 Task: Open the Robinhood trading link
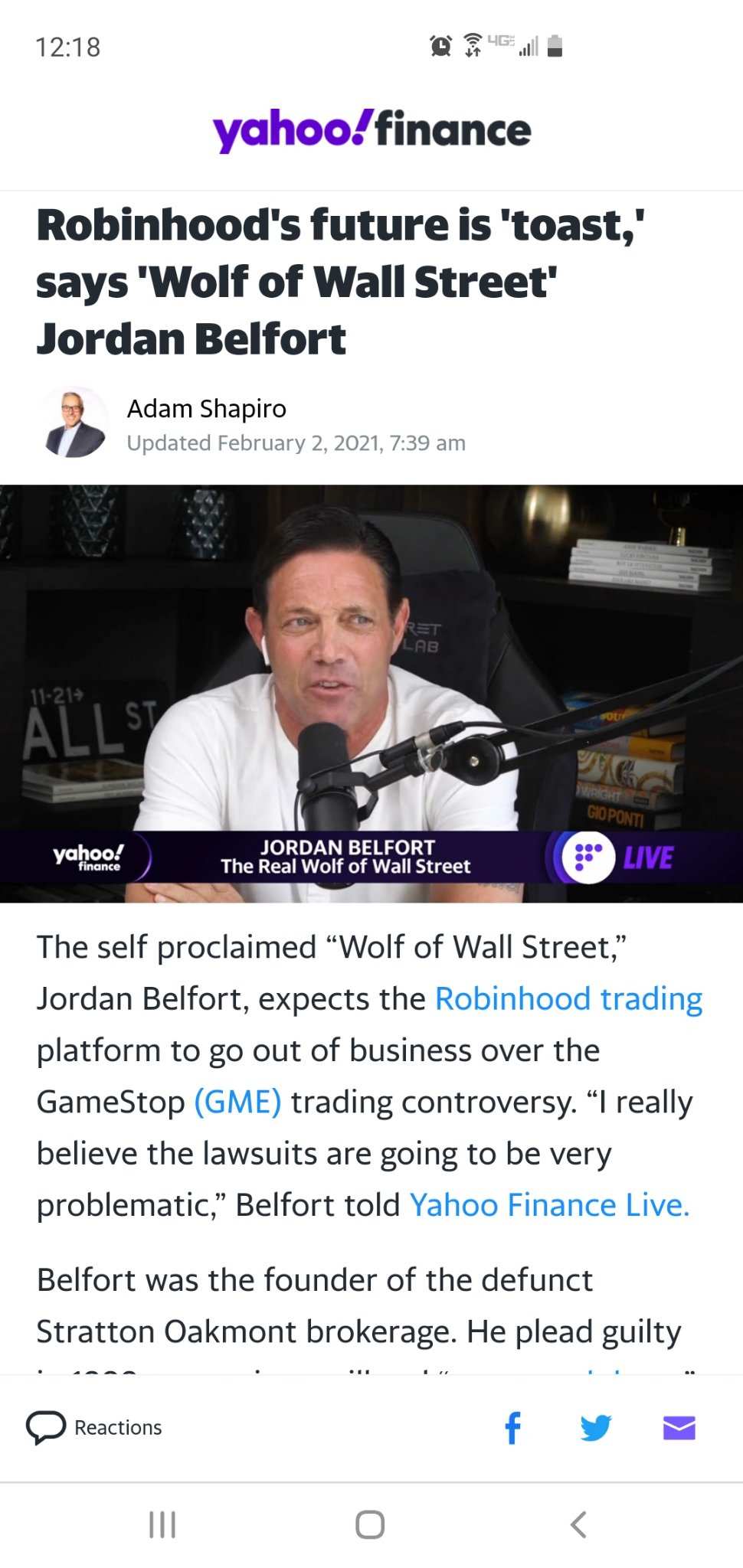click(x=568, y=999)
